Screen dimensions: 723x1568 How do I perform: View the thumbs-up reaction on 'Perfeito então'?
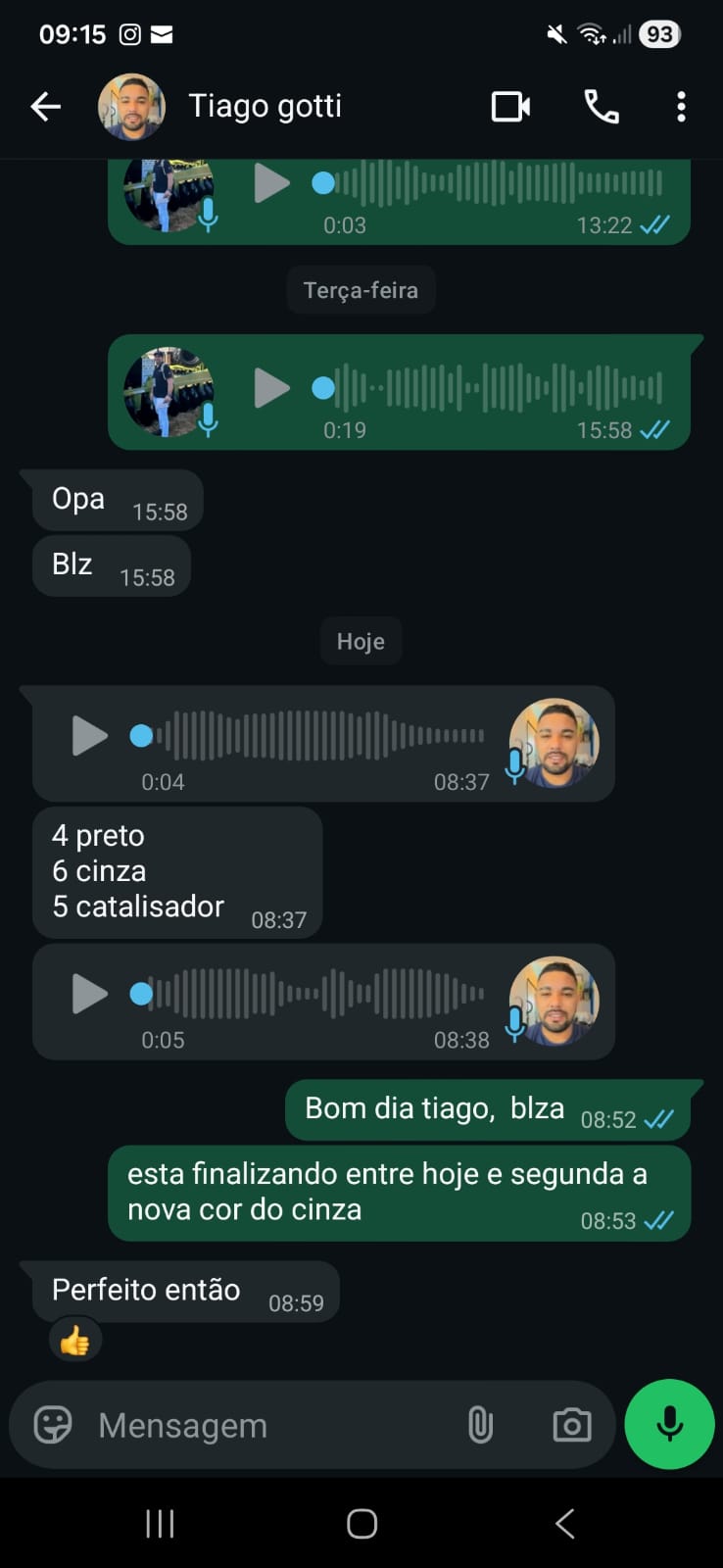[x=75, y=1341]
